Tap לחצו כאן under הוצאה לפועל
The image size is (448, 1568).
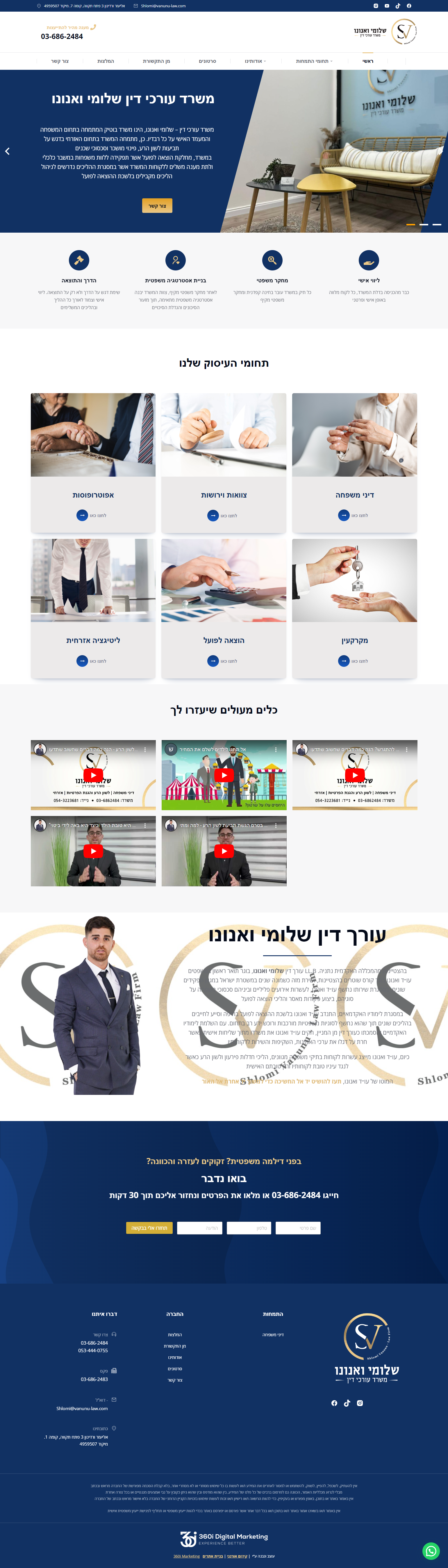pos(222,661)
